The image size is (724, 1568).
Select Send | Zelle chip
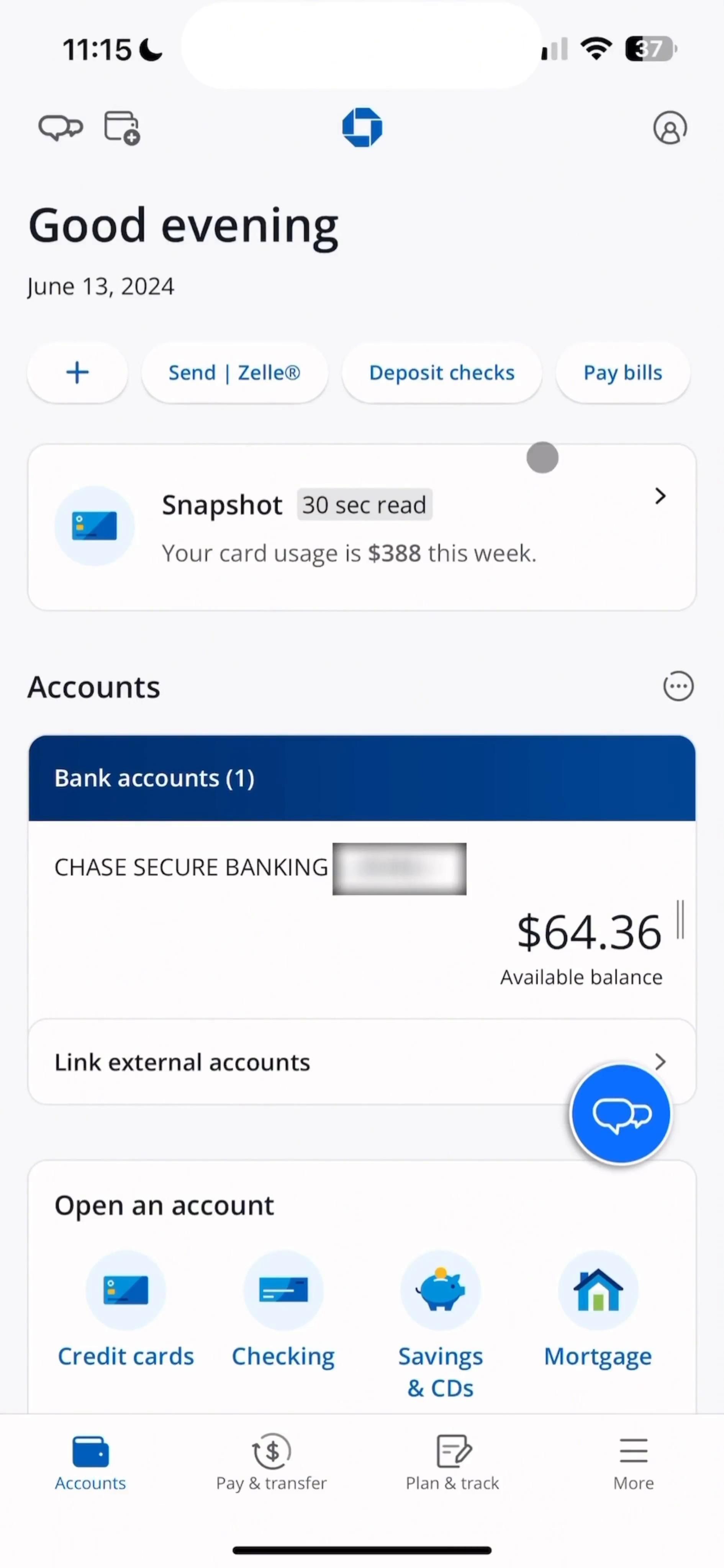(234, 372)
